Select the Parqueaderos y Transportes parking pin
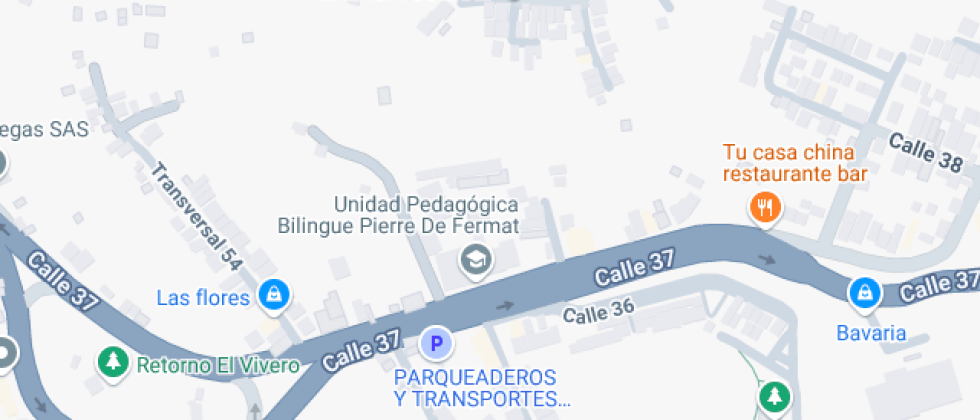Viewport: 980px width, 420px height. [x=436, y=343]
